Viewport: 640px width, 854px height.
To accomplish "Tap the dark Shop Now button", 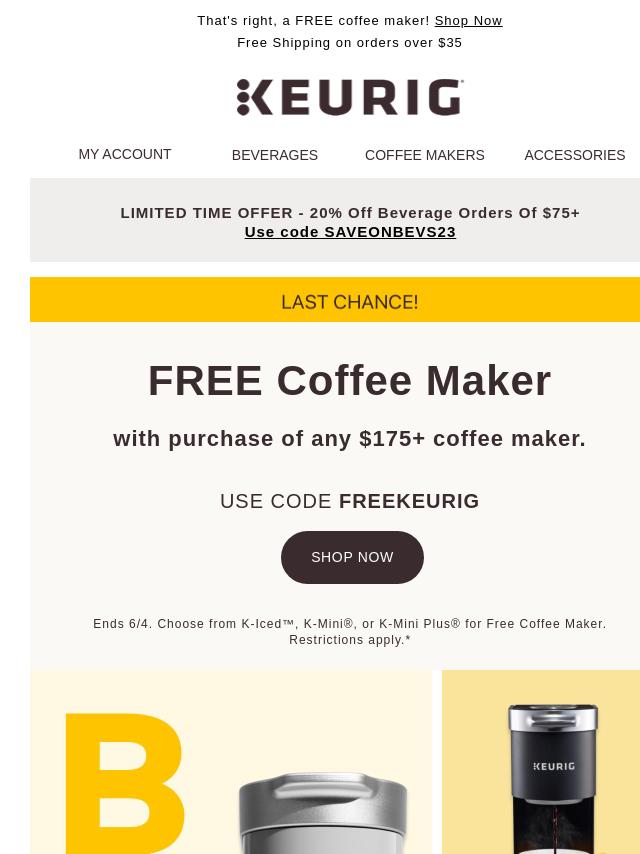I will tap(352, 557).
